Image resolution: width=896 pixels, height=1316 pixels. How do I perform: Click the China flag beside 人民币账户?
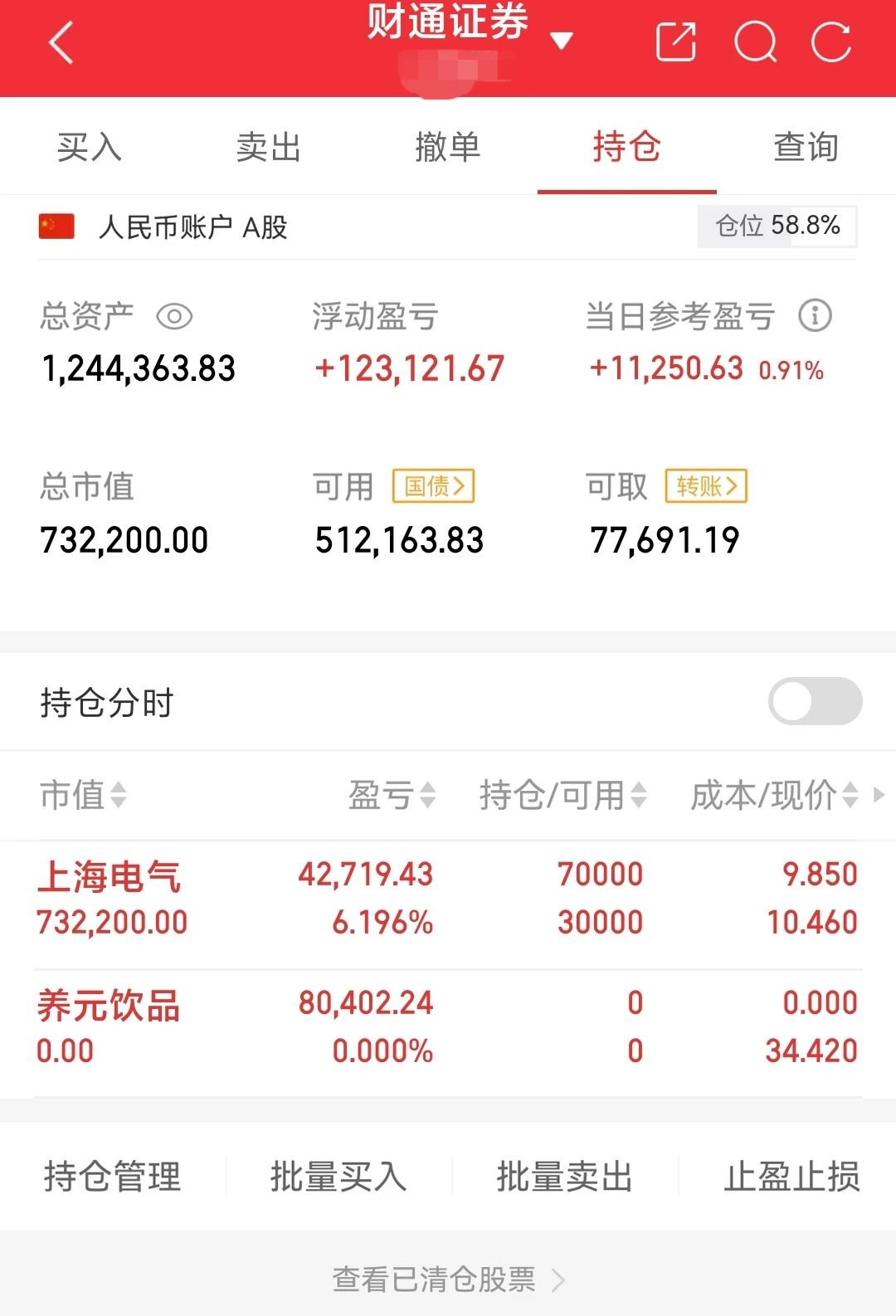[x=55, y=226]
